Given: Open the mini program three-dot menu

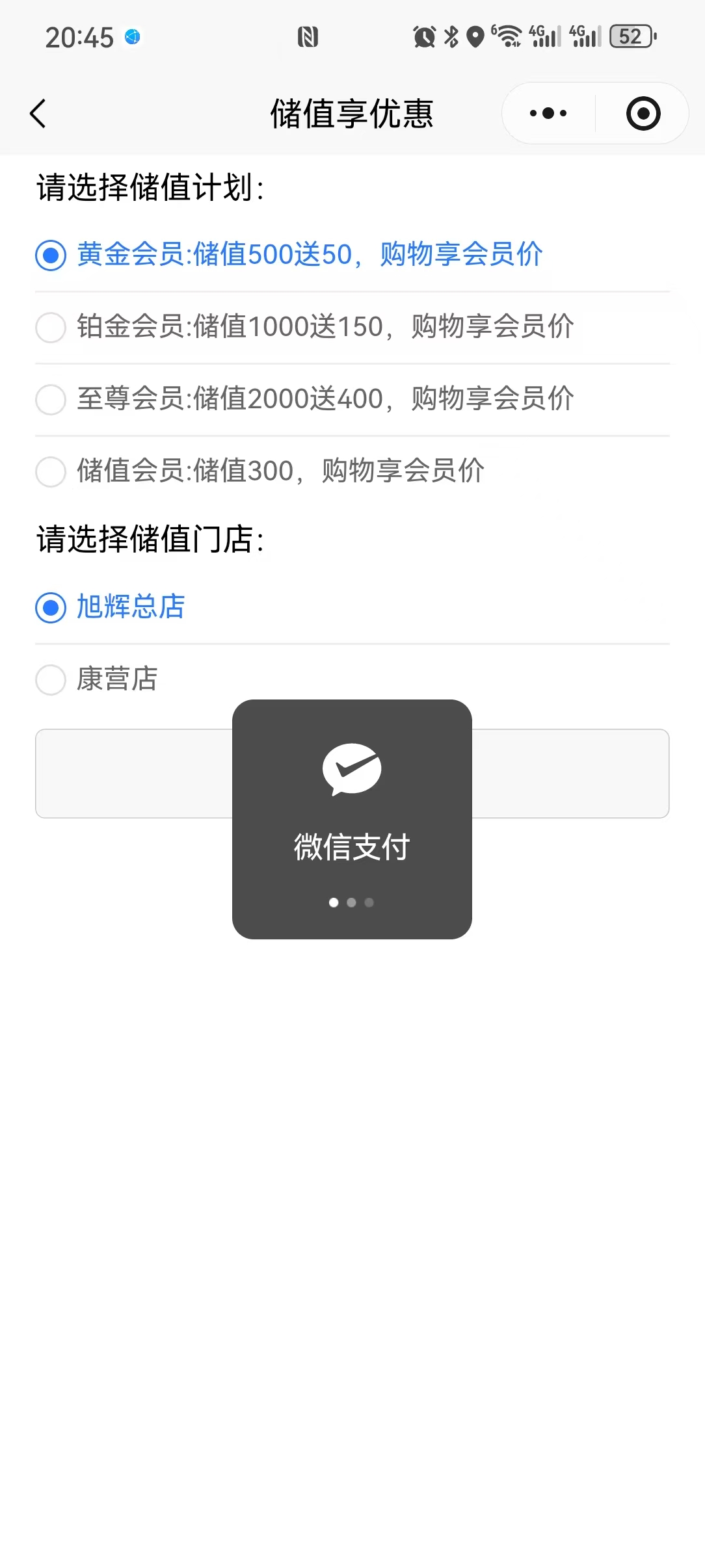Looking at the screenshot, I should click(548, 114).
